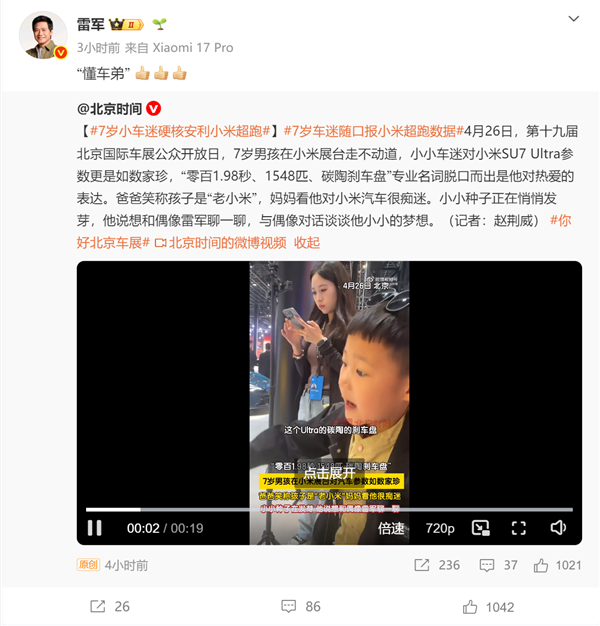Like the original post with 1021 likes
Image resolution: width=600 pixels, height=626 pixels.
[x=558, y=565]
